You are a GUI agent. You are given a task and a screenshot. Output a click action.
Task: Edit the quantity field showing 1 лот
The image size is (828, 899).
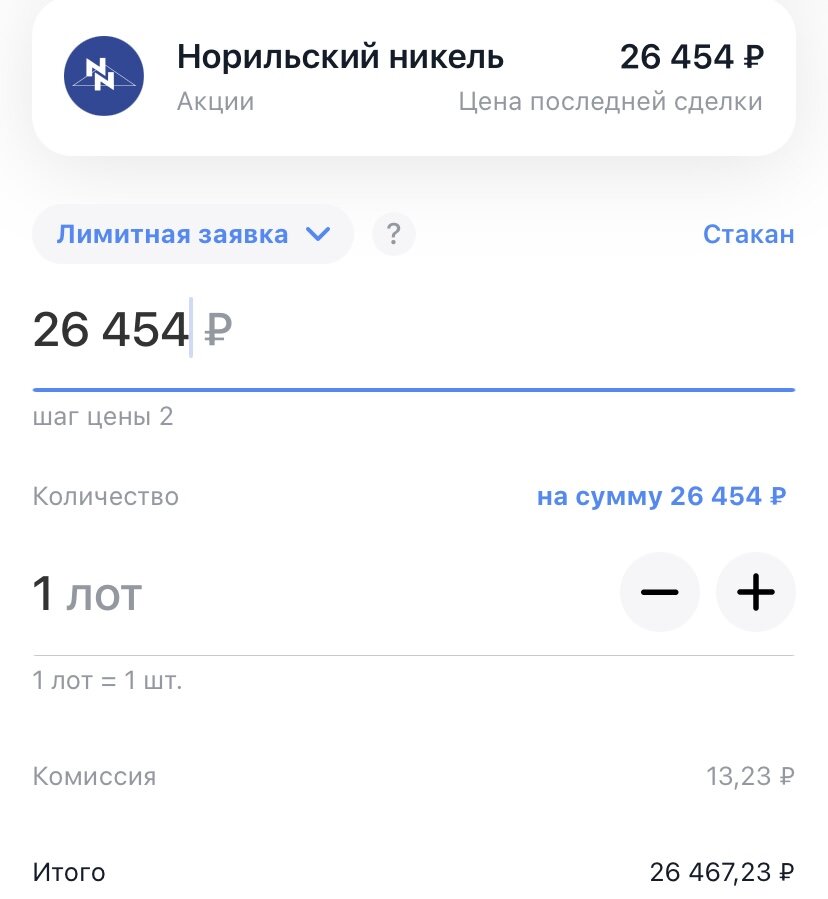click(x=89, y=592)
